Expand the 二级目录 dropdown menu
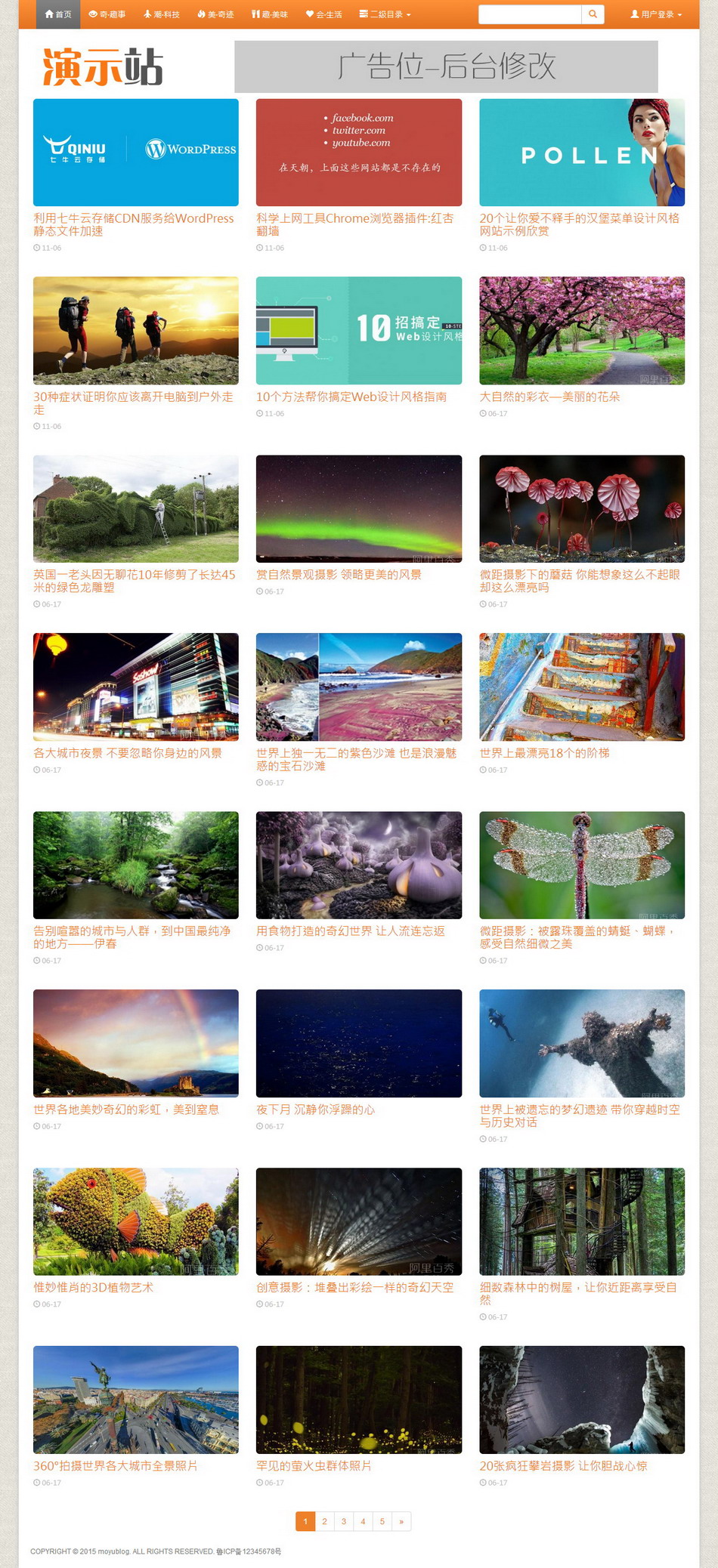This screenshot has height=1568, width=718. [x=385, y=14]
